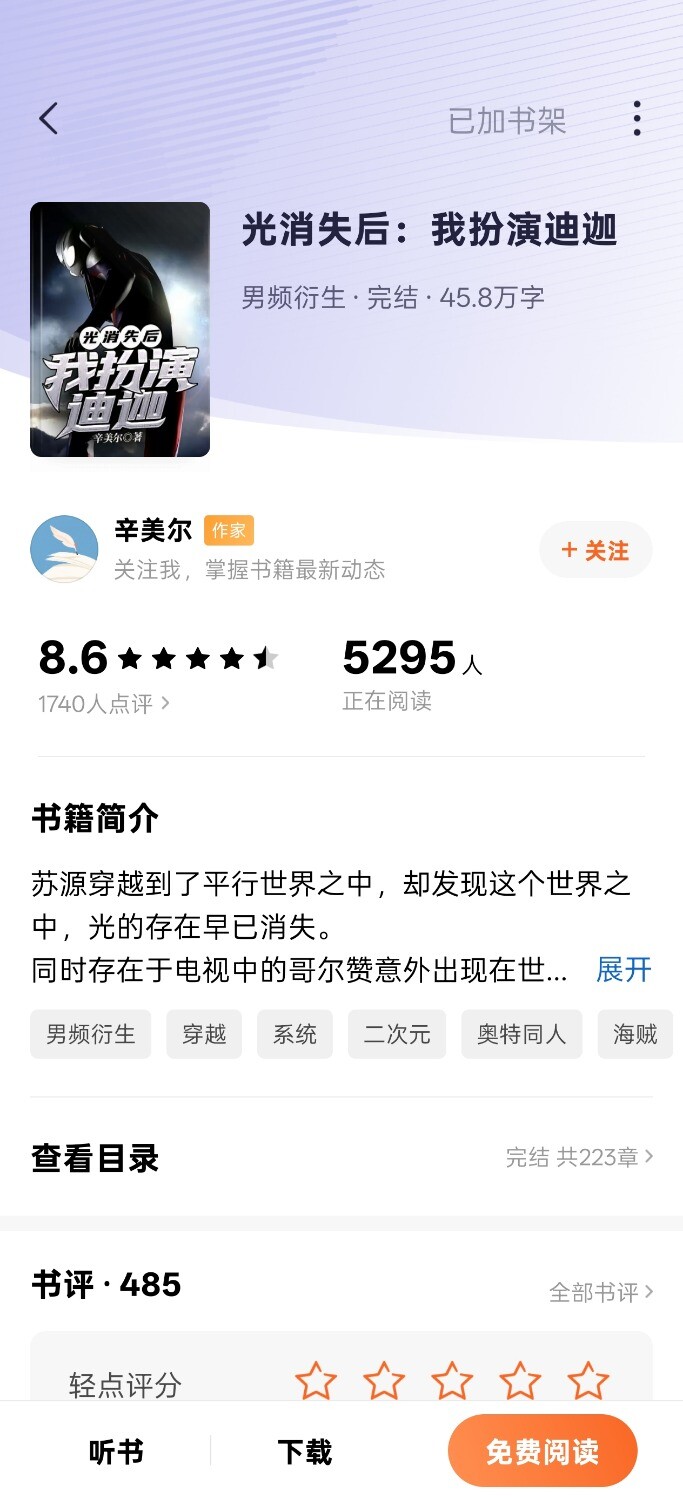The image size is (683, 1500).
Task: Select the 海贼 tag chip
Action: (635, 1034)
